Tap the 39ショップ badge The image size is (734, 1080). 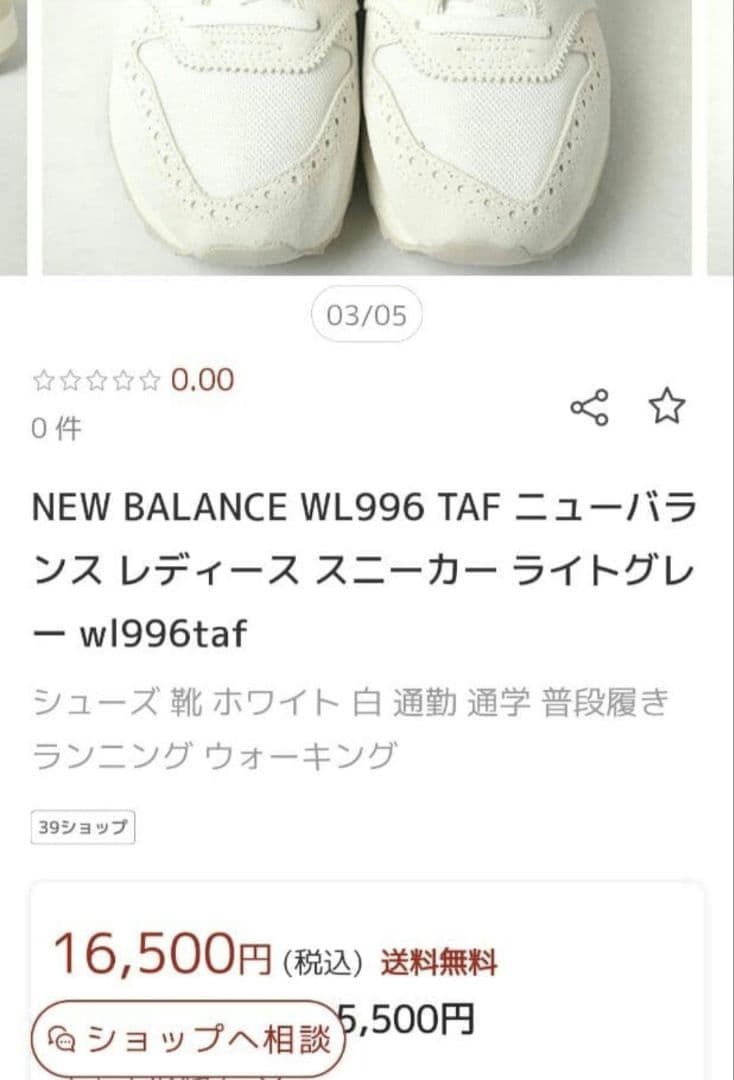[80, 827]
